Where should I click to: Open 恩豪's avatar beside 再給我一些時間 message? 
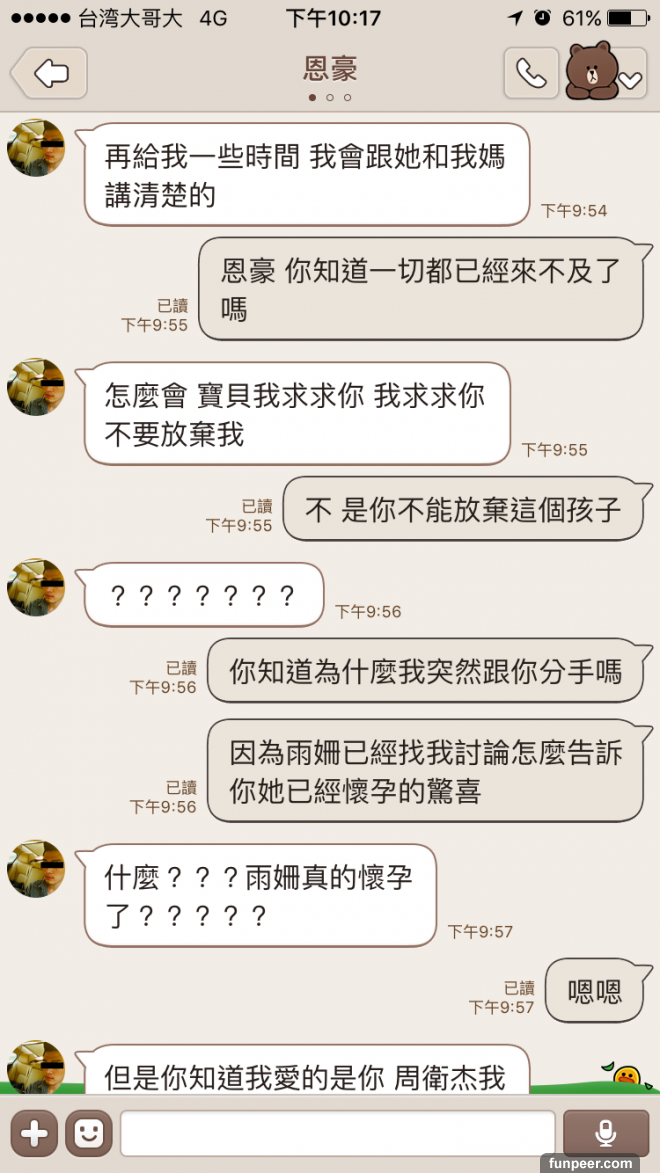click(36, 147)
